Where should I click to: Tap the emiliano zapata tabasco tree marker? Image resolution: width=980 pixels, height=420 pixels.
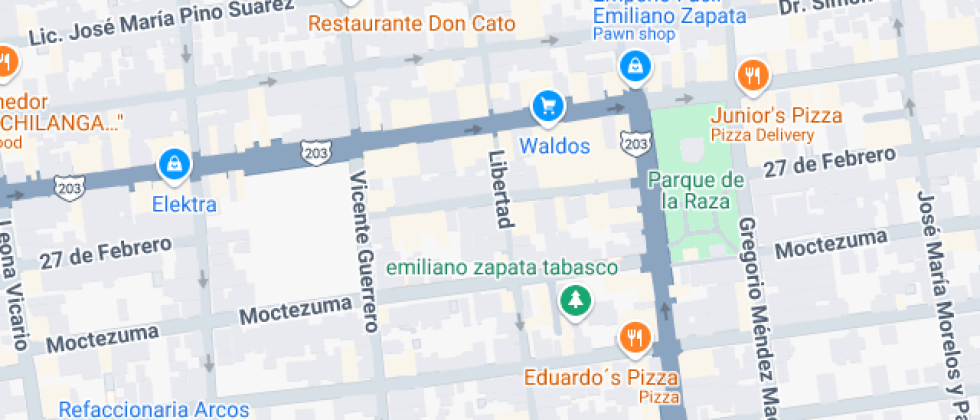tap(575, 299)
